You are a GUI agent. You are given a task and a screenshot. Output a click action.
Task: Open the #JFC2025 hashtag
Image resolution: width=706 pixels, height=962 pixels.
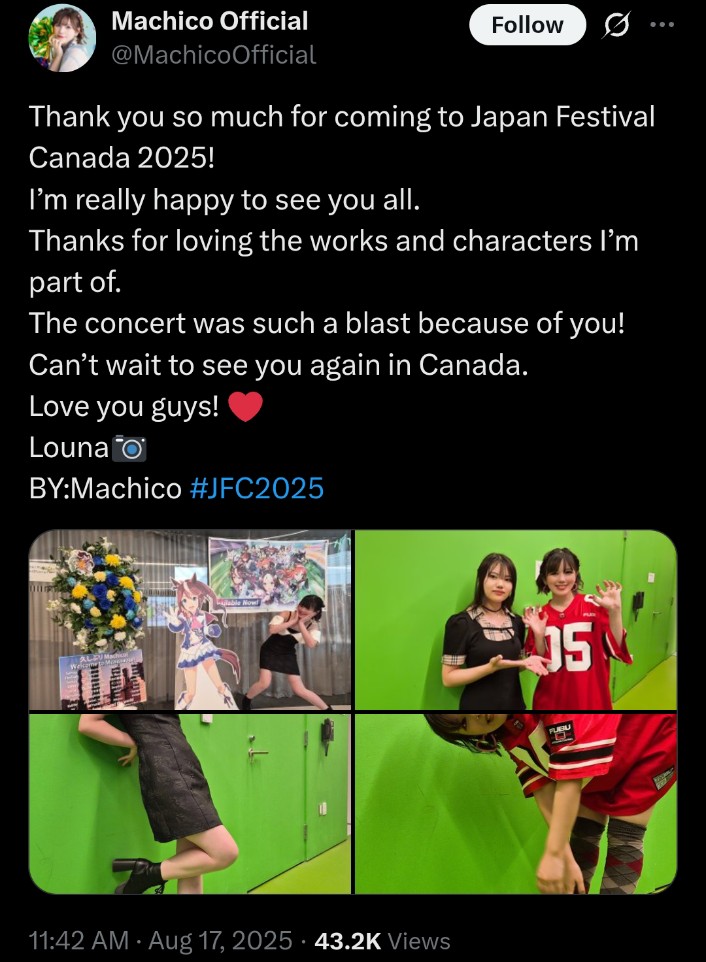256,488
